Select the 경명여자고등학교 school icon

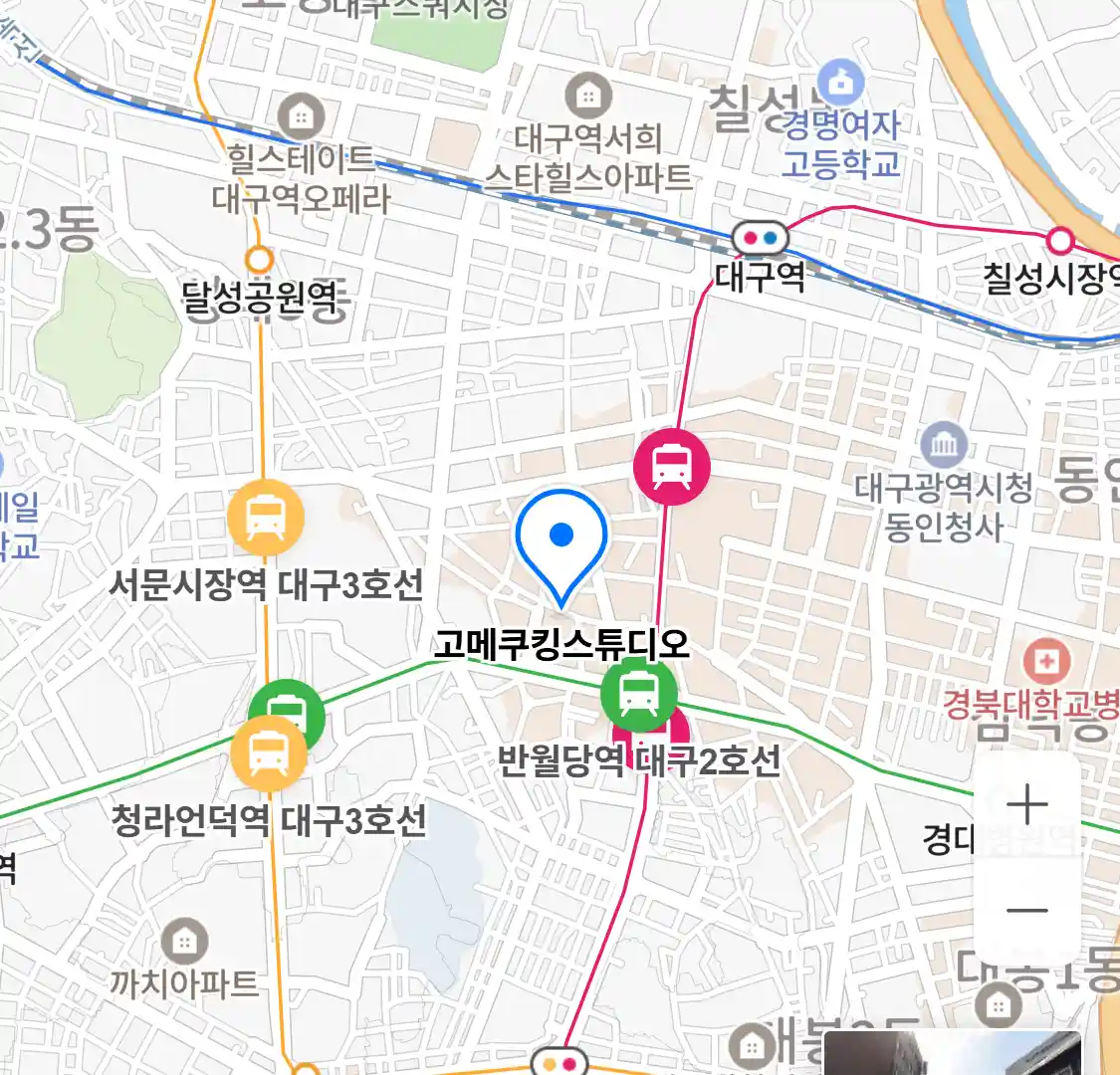click(841, 84)
